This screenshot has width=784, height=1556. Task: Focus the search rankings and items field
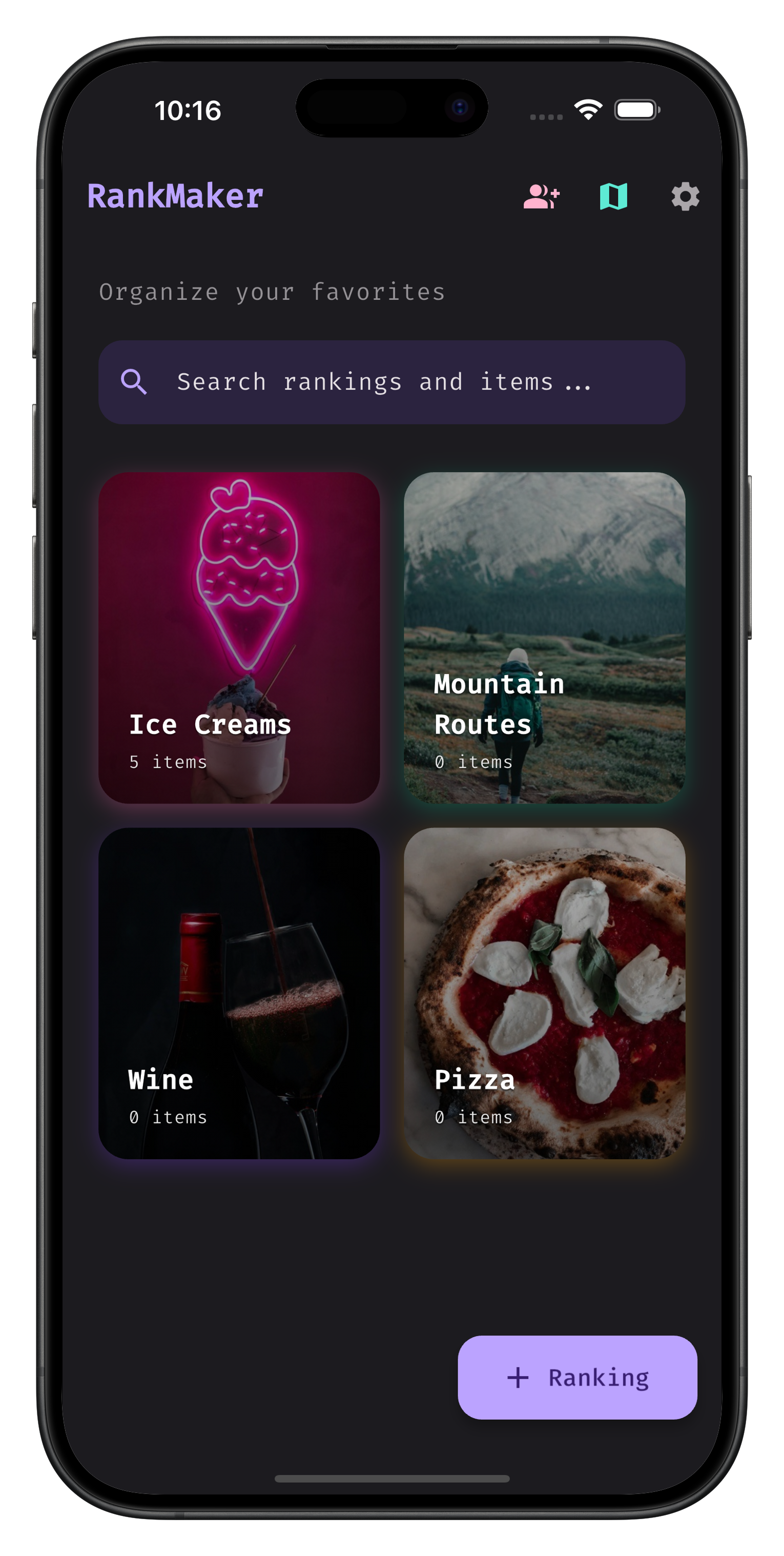point(391,382)
